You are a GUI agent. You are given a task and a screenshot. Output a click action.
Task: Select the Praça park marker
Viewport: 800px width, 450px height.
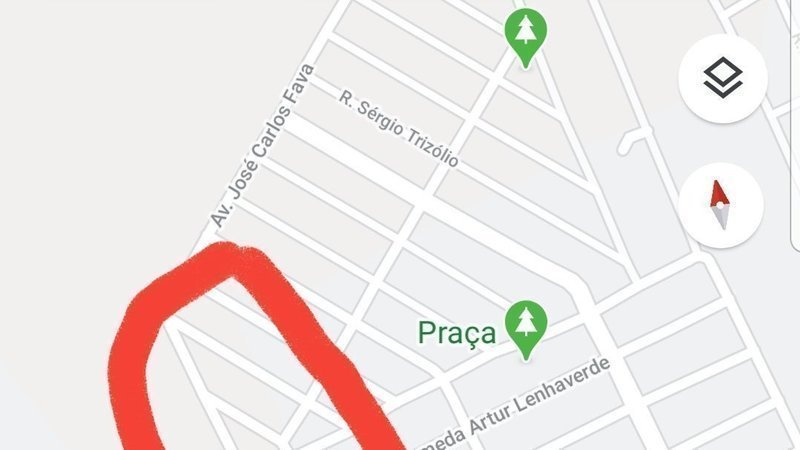(x=525, y=327)
